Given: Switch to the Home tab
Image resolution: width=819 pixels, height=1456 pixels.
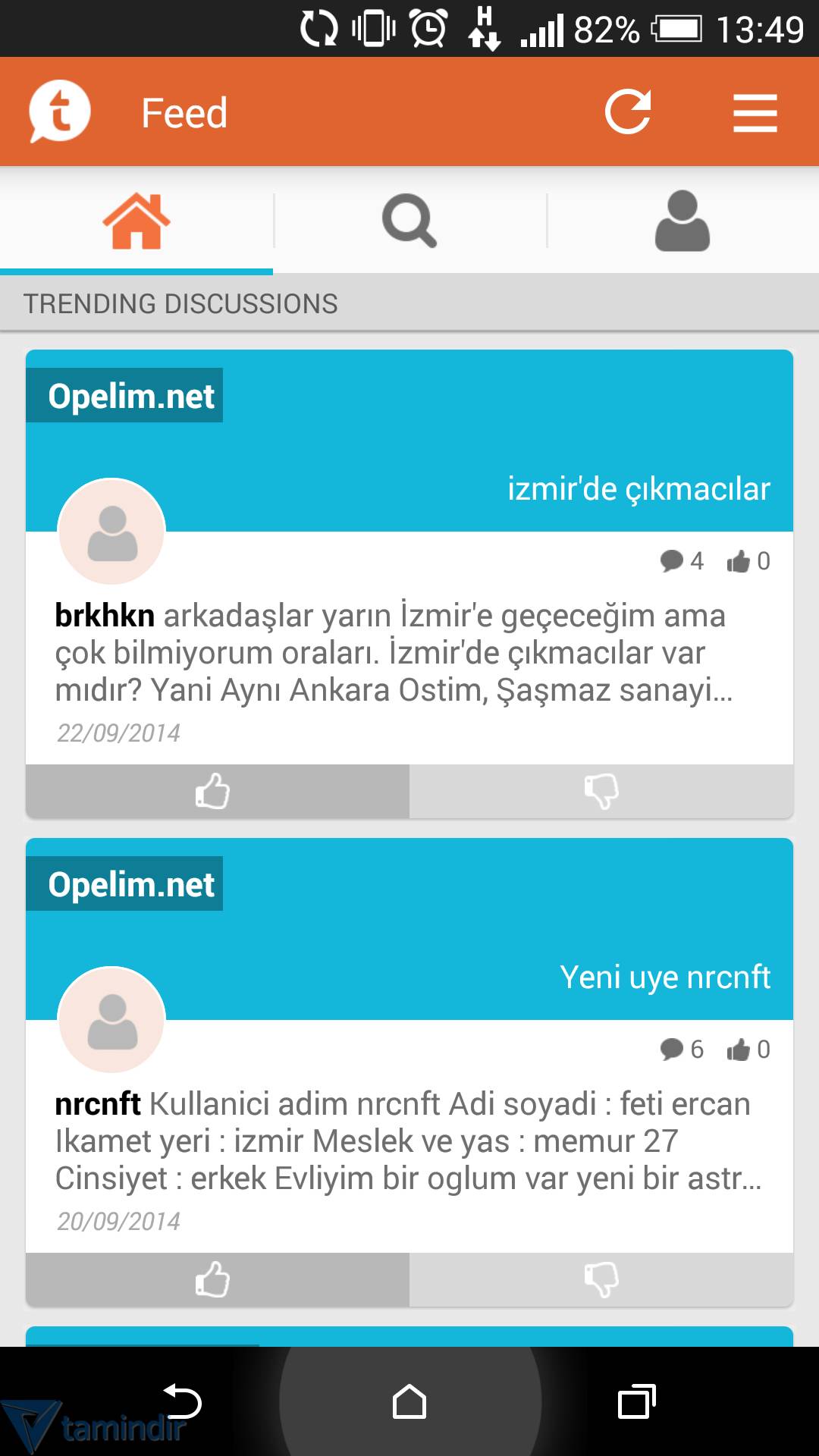Looking at the screenshot, I should [136, 221].
